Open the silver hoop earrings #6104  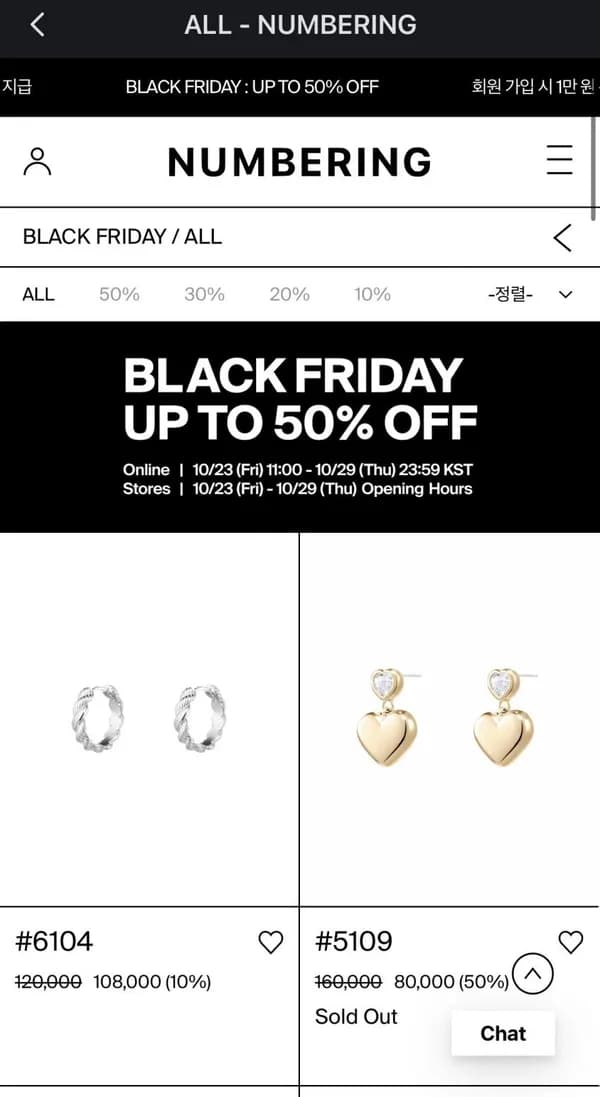[149, 719]
